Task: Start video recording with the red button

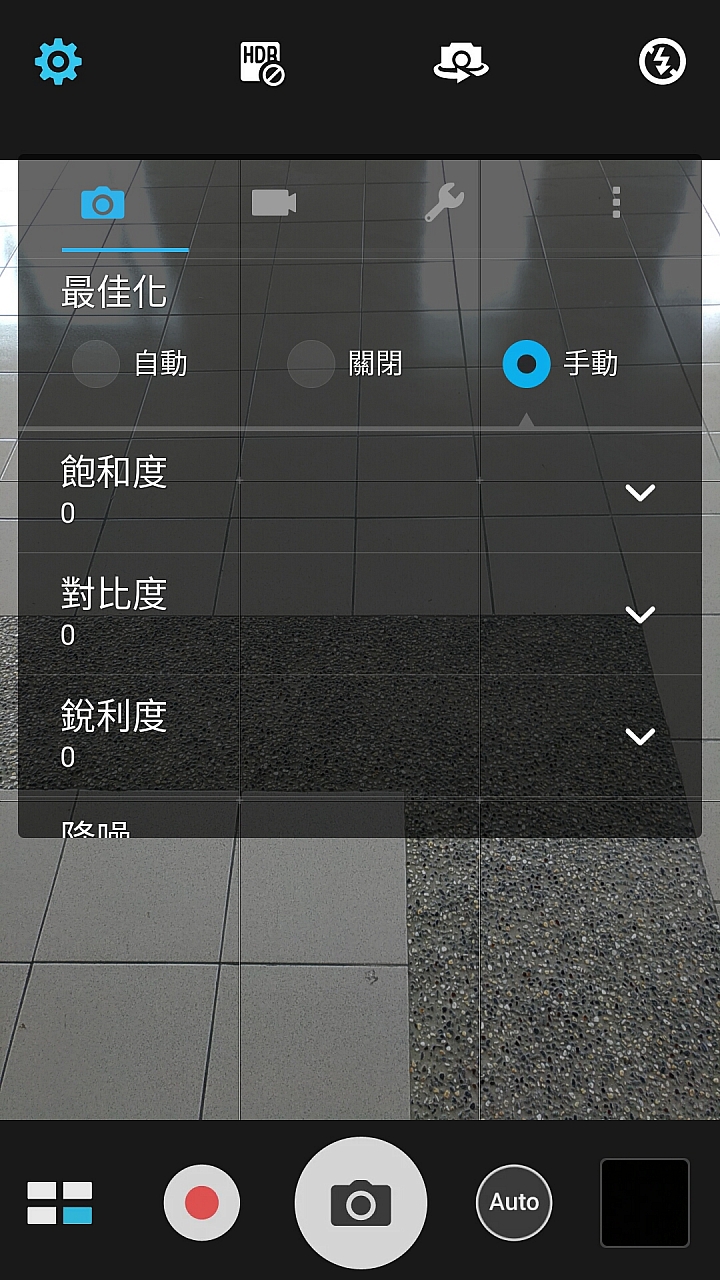Action: click(x=202, y=1203)
